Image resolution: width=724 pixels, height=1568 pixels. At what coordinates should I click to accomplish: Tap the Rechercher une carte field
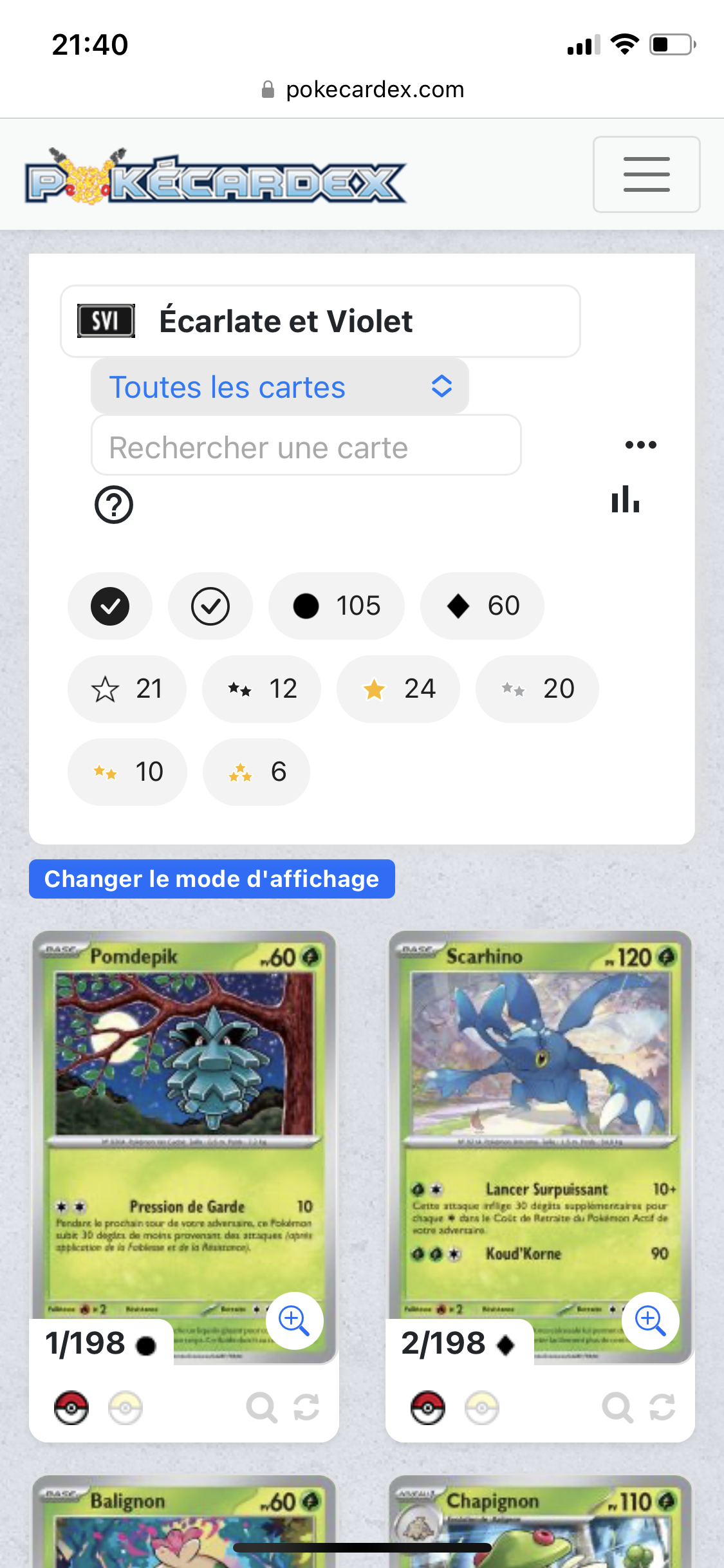pos(306,446)
